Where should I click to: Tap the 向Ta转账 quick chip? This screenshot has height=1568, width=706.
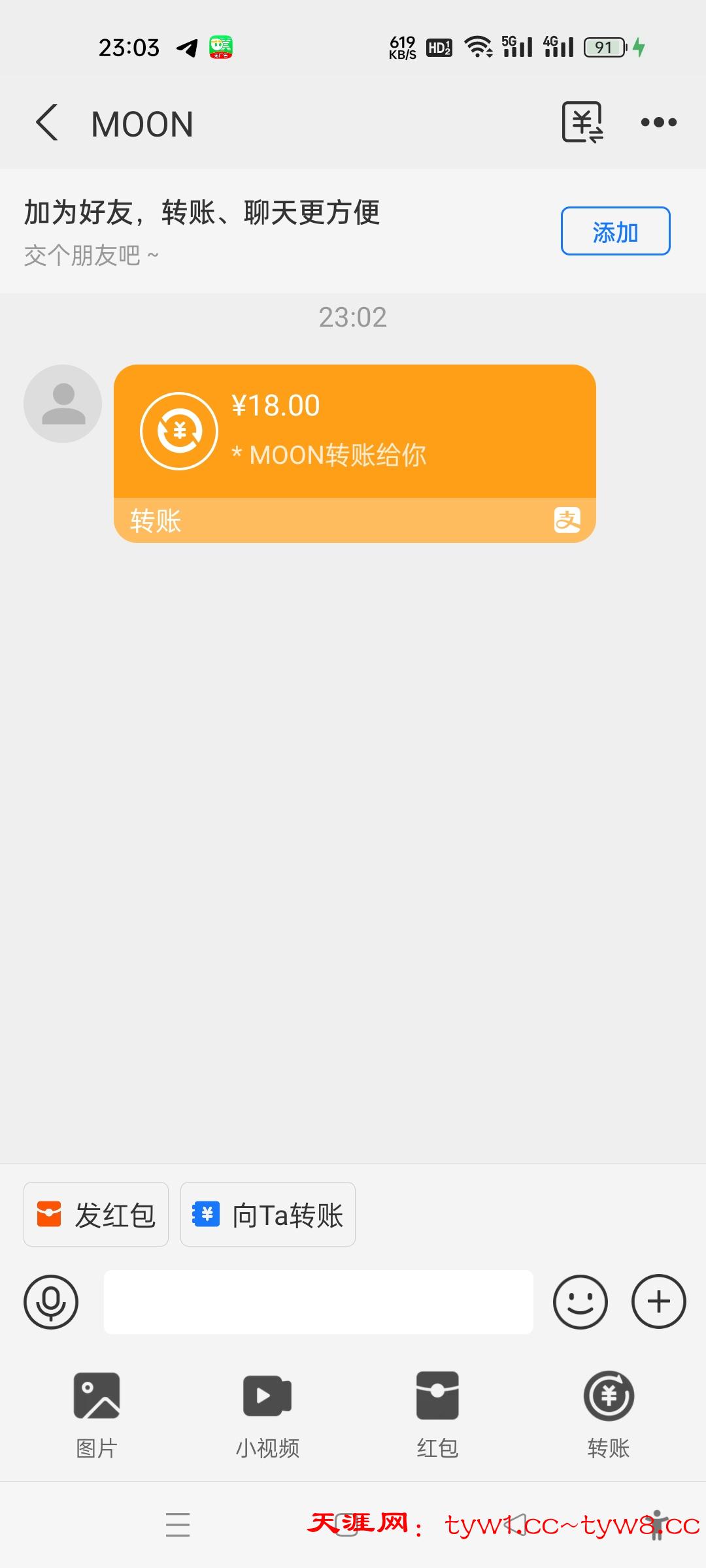[268, 1215]
